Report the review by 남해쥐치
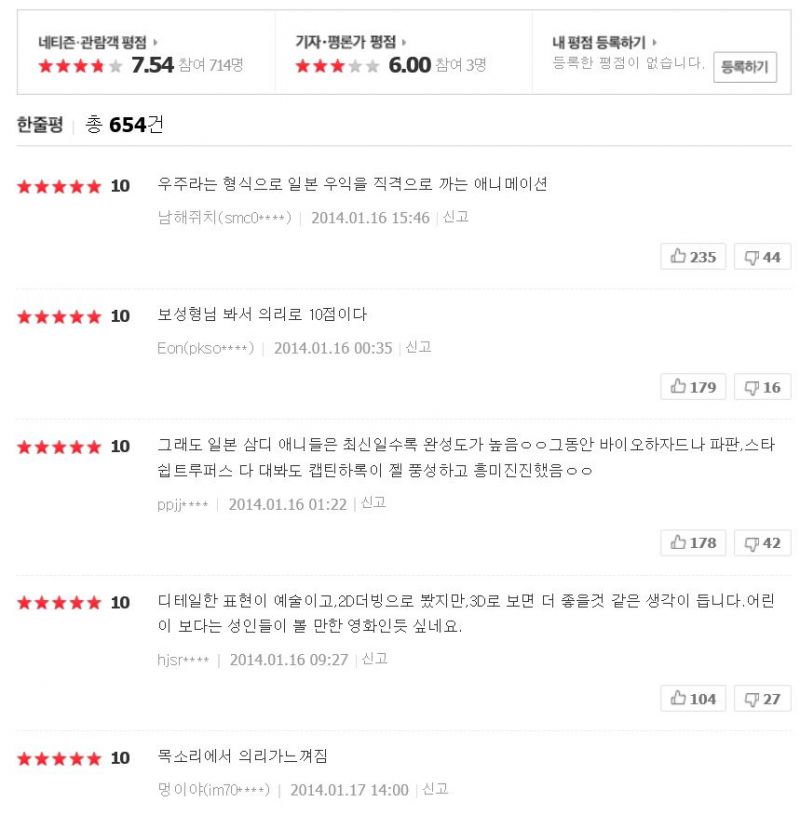The width and height of the screenshot is (800, 815). click(x=455, y=217)
